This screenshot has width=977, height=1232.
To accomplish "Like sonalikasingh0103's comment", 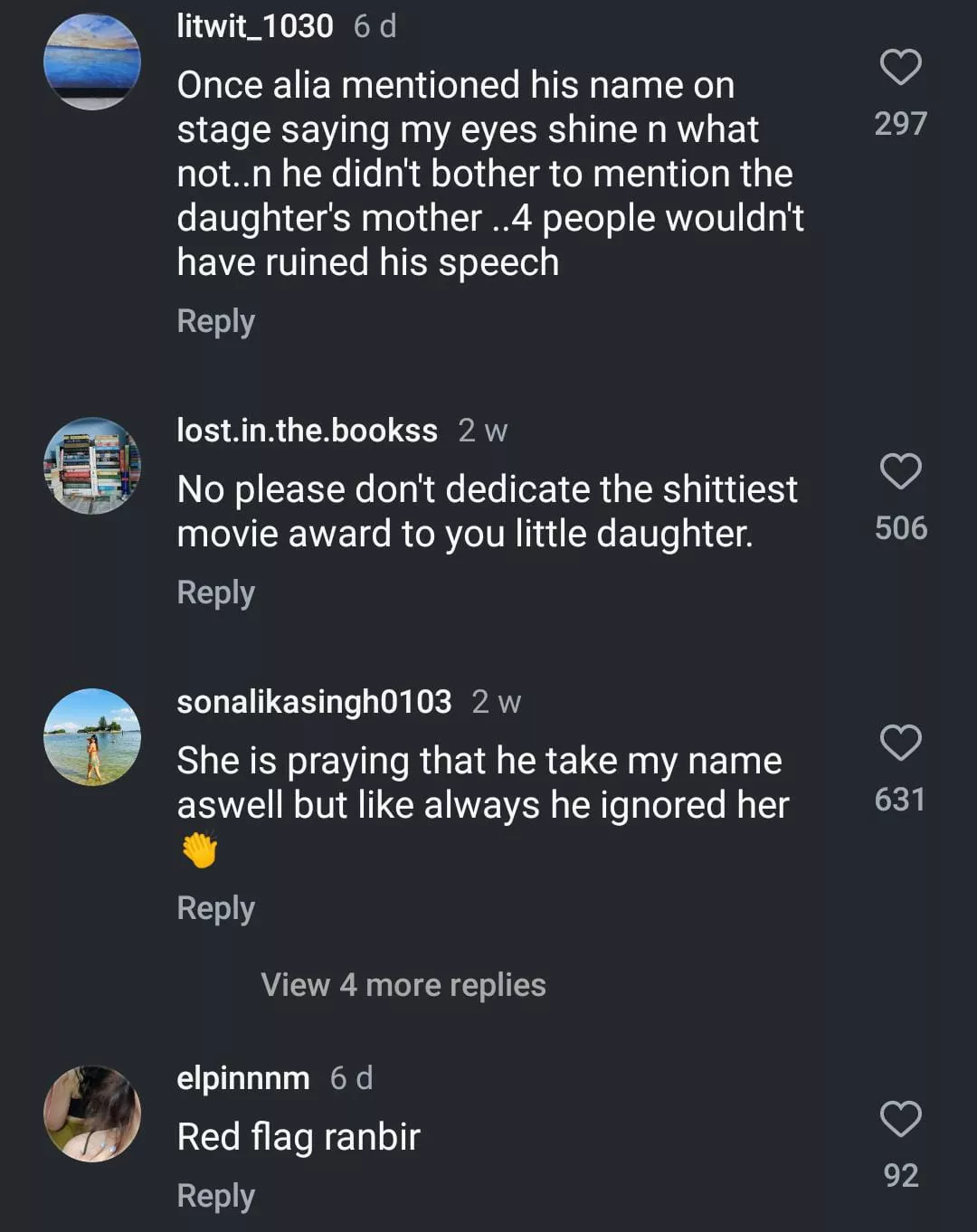I will [900, 743].
